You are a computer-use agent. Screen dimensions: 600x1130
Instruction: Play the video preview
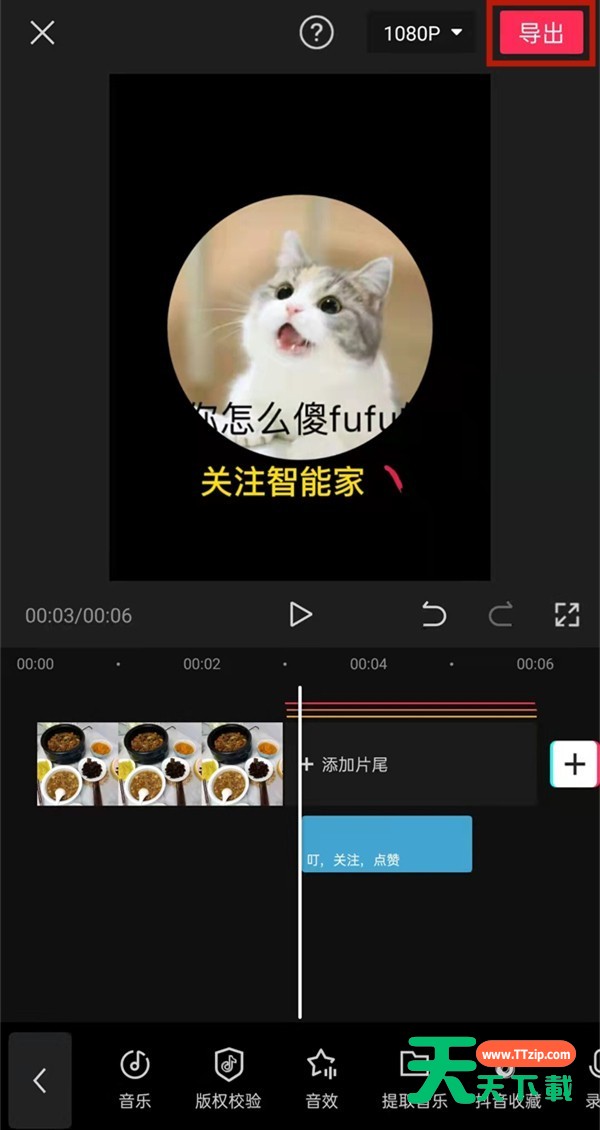click(x=300, y=614)
